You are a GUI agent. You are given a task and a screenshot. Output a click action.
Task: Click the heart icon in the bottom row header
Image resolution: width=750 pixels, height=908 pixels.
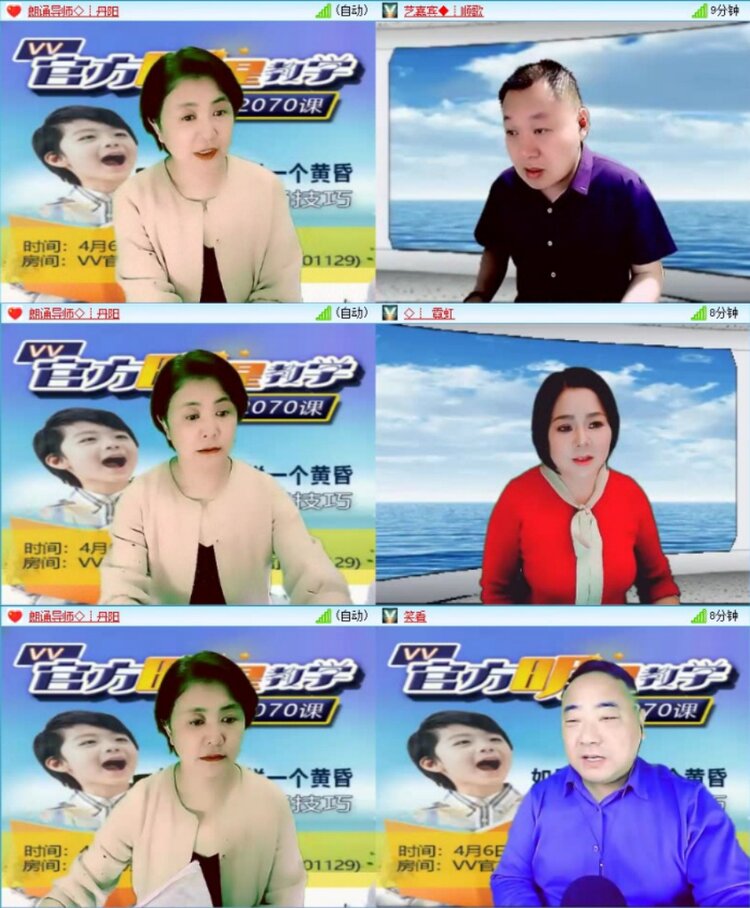[x=11, y=615]
